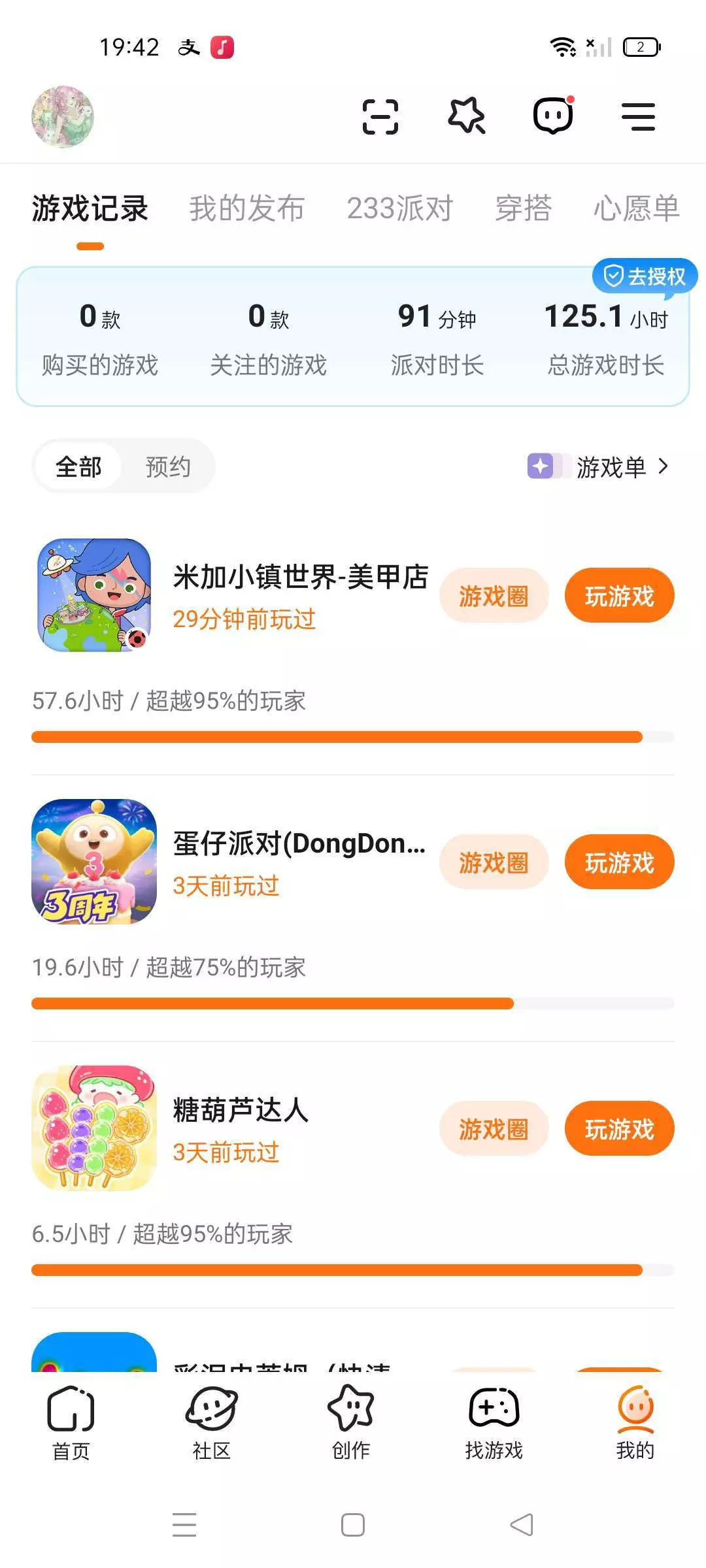706x1568 pixels.
Task: Switch to the 找游戏 tab
Action: [494, 1423]
